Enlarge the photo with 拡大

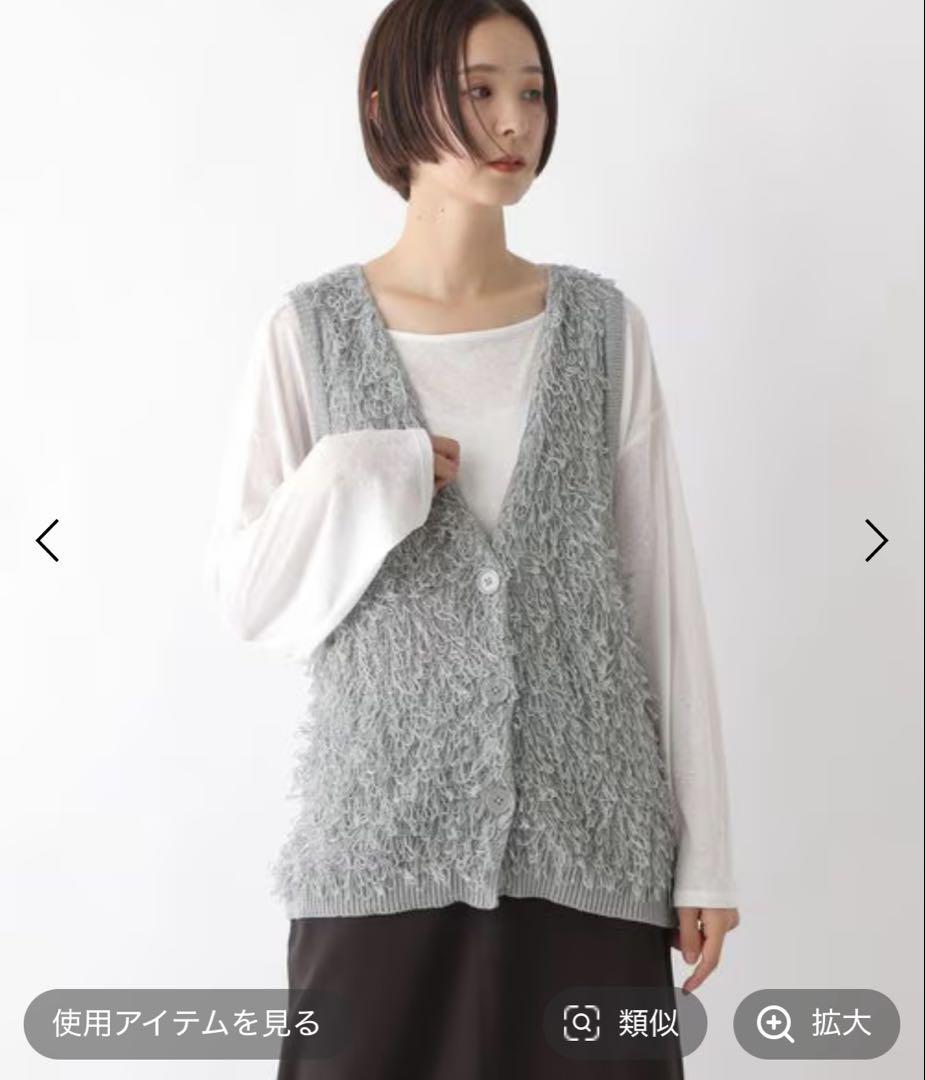[816, 1024]
